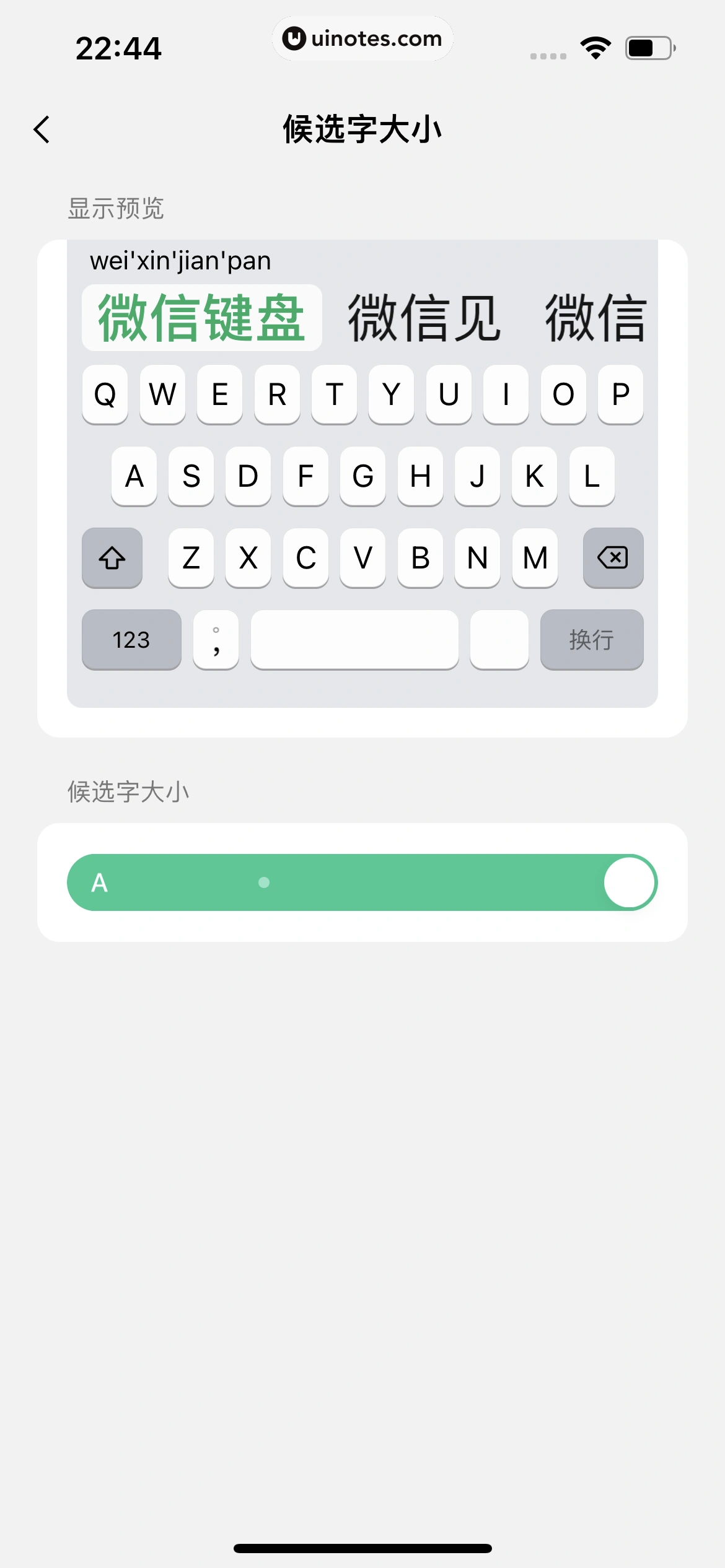
Task: Open uinotes.com from the status pill
Action: 362,38
